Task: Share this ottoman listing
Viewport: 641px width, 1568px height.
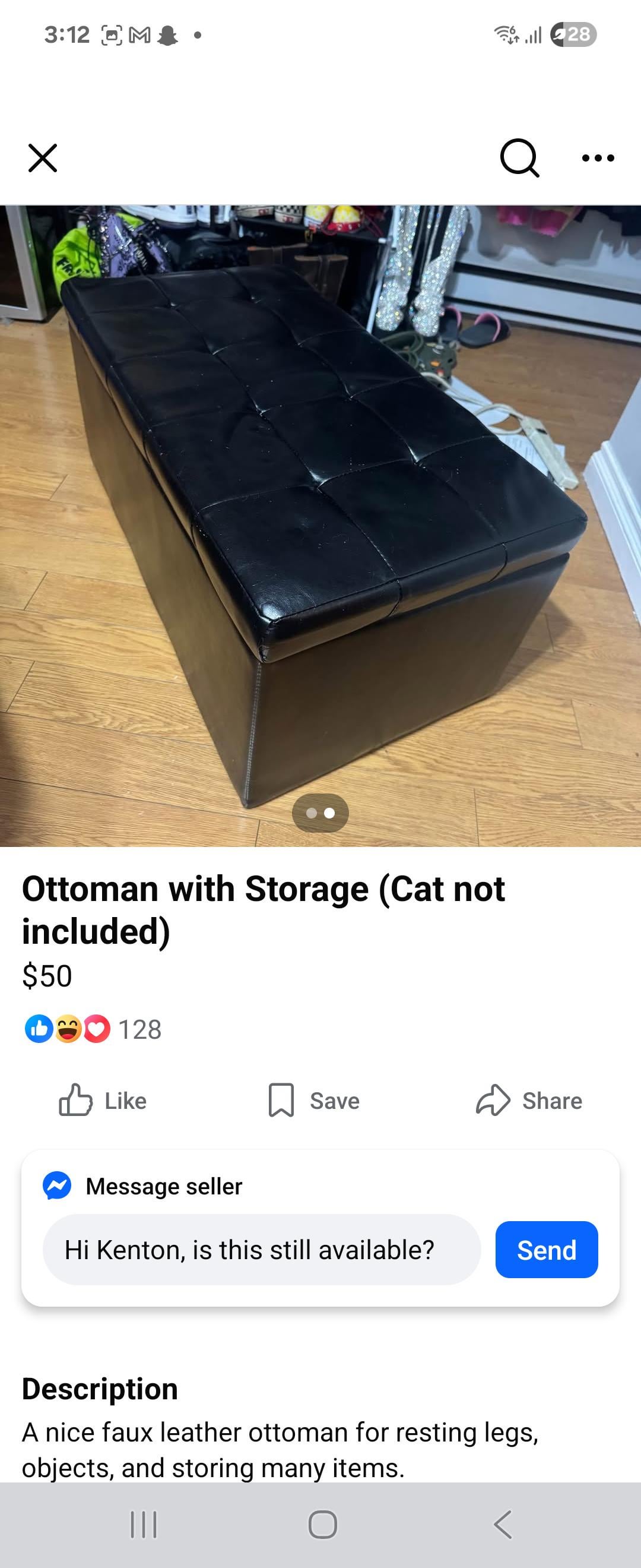Action: pyautogui.click(x=529, y=1101)
